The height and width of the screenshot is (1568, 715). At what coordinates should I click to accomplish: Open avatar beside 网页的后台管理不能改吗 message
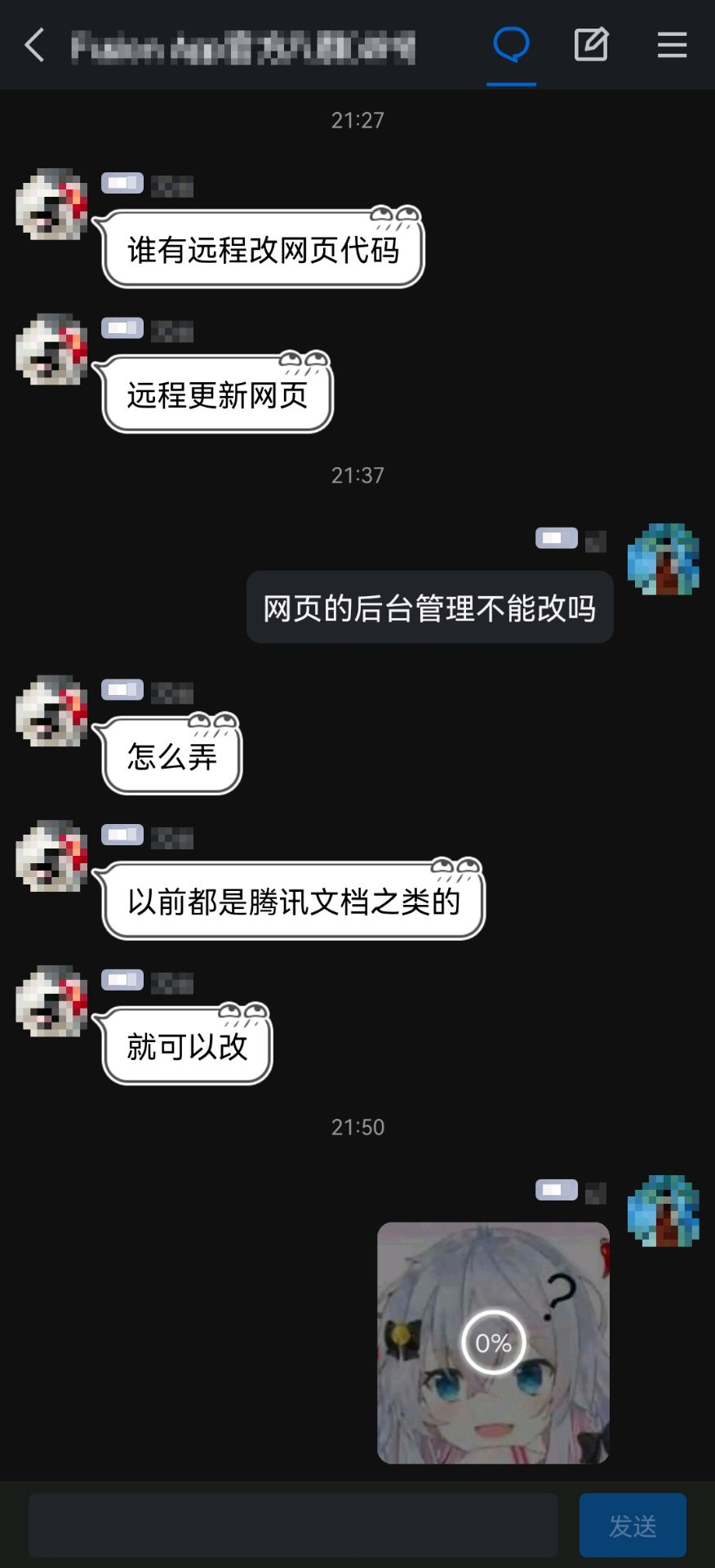point(663,559)
